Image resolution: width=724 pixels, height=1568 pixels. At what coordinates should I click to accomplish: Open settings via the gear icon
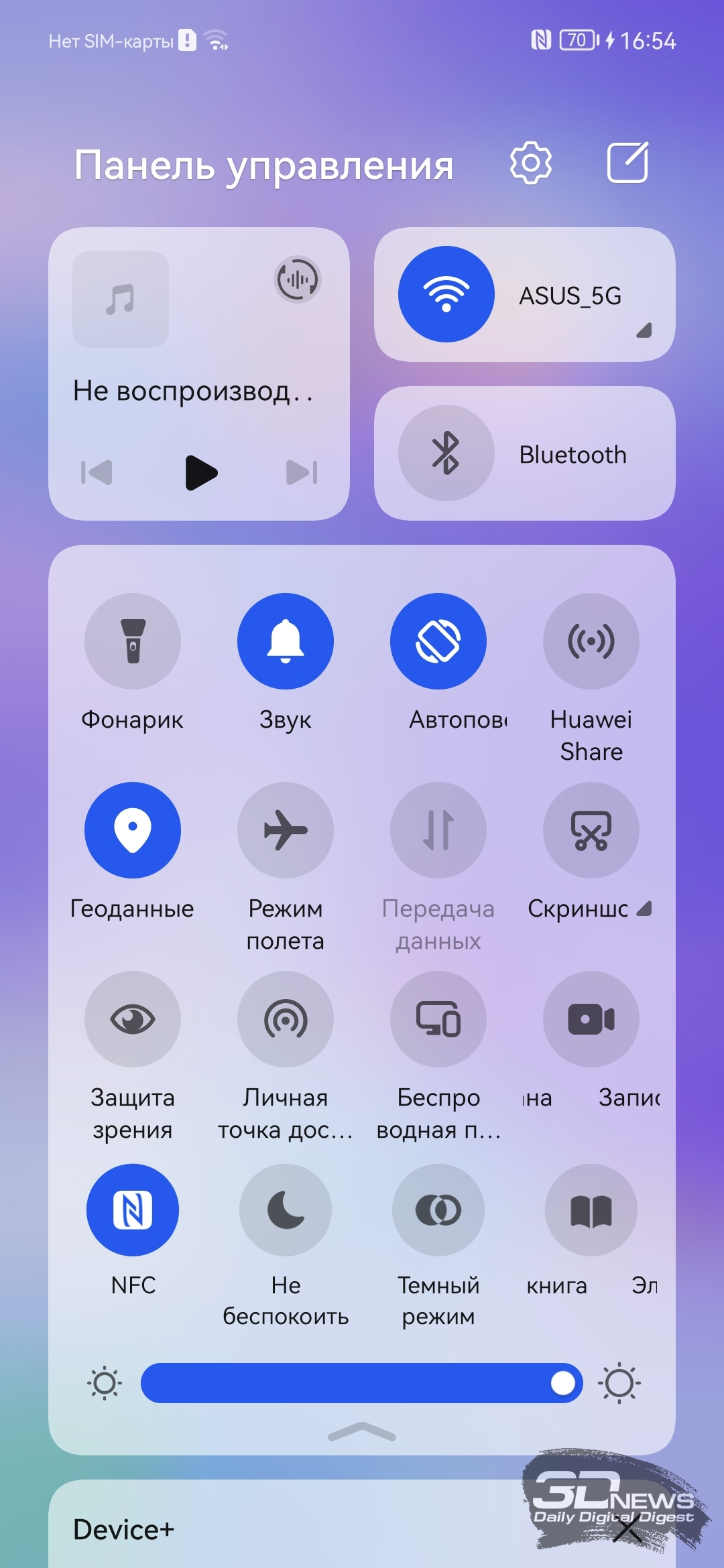[531, 162]
